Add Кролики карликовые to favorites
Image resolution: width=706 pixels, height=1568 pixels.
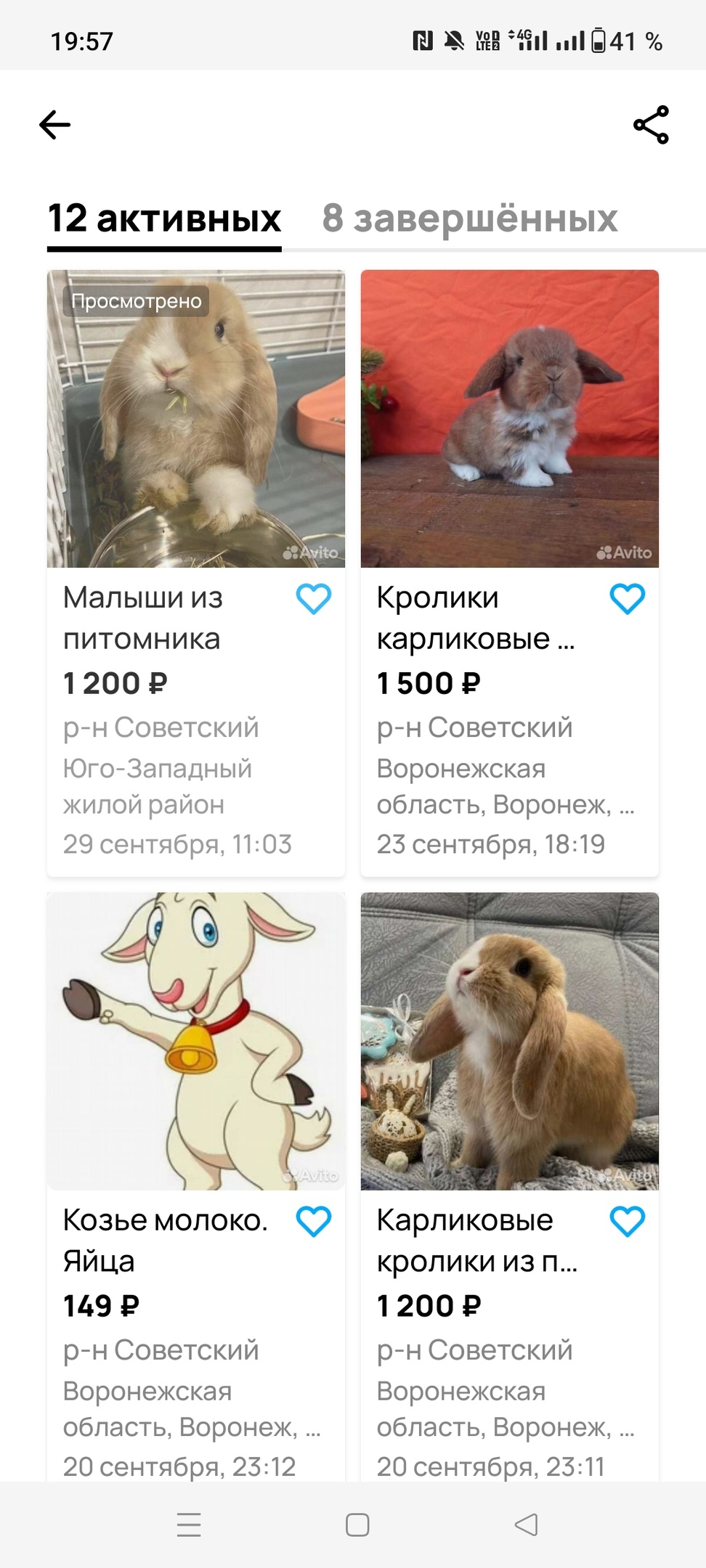628,599
